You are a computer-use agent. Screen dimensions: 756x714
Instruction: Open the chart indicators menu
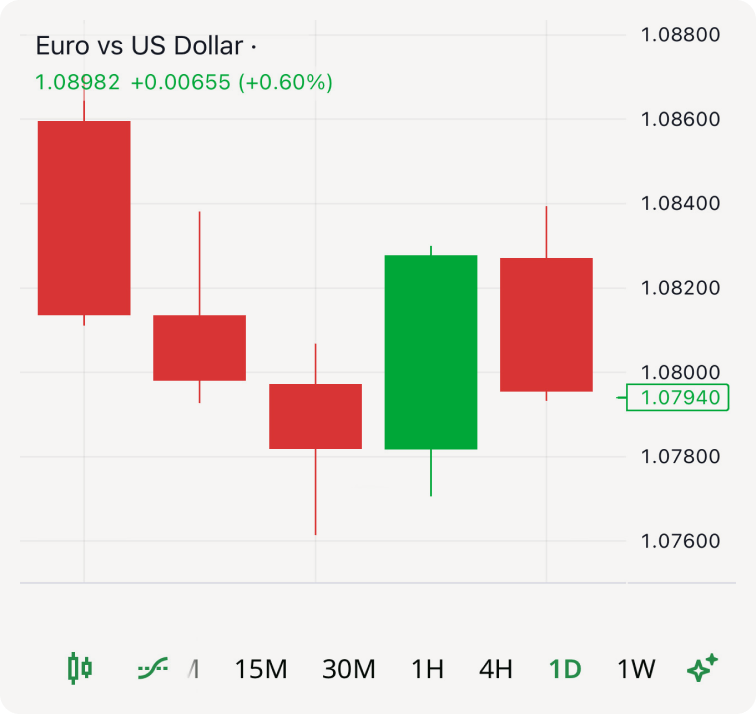point(153,668)
